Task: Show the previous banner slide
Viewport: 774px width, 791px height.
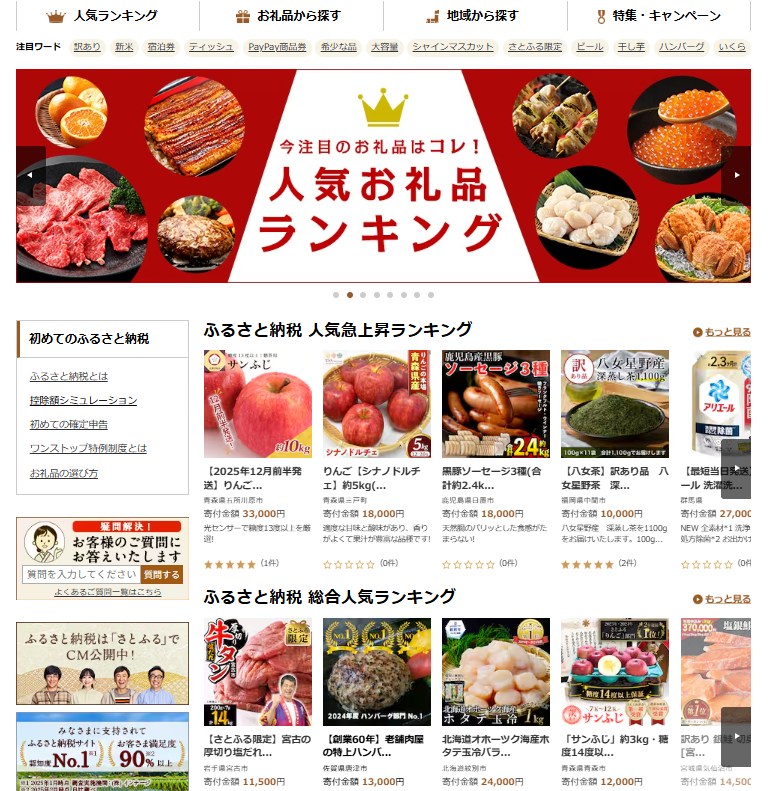Action: pyautogui.click(x=30, y=175)
